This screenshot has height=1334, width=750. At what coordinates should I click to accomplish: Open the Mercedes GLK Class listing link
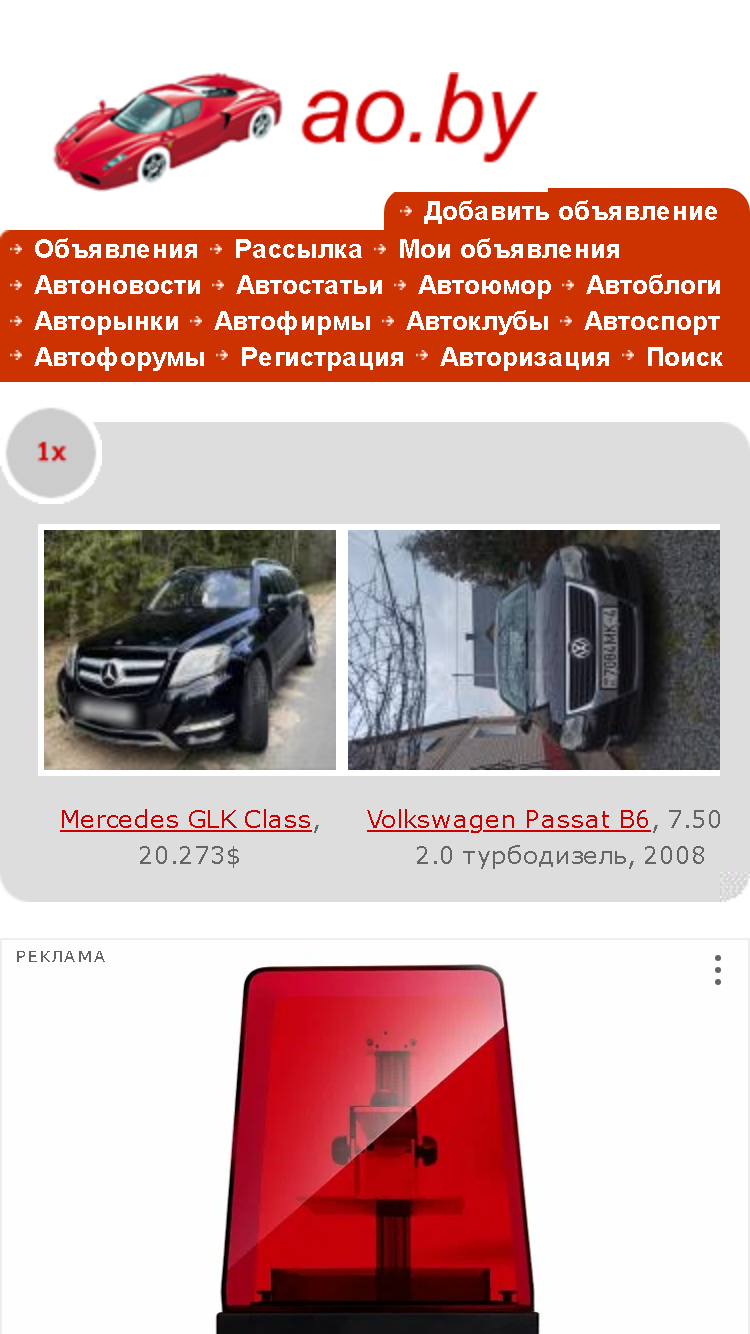pyautogui.click(x=186, y=820)
